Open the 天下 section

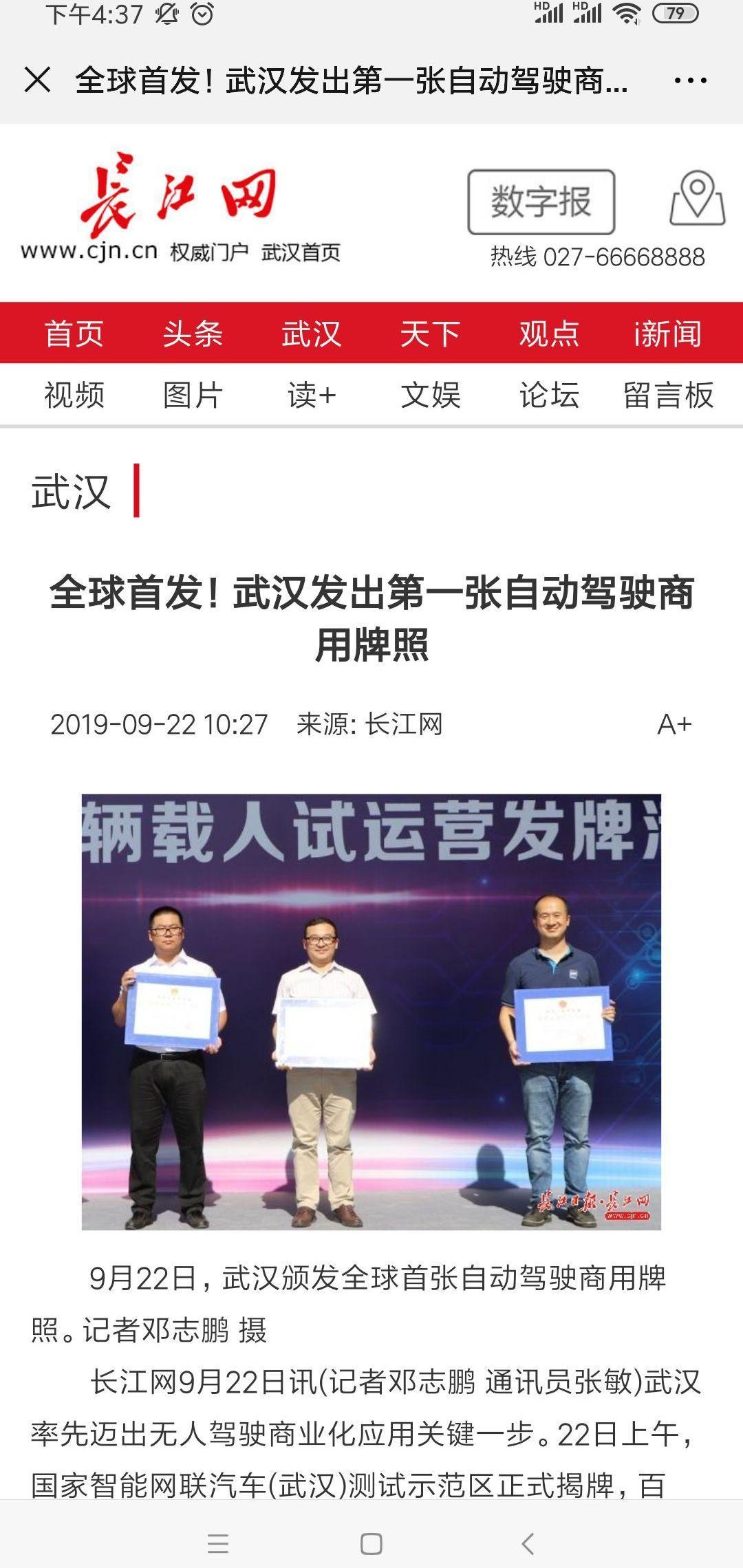pos(430,334)
